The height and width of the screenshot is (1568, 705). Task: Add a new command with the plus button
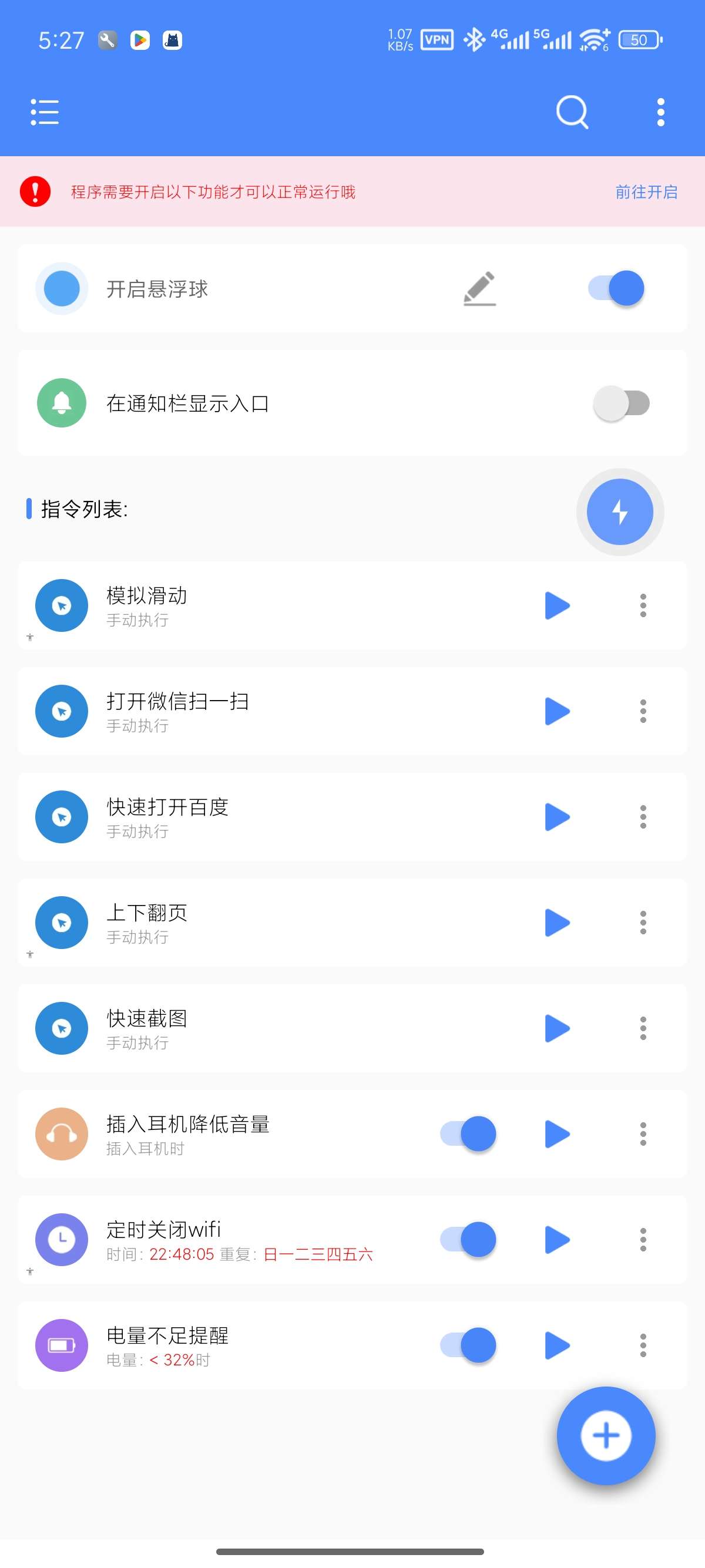tap(606, 1435)
